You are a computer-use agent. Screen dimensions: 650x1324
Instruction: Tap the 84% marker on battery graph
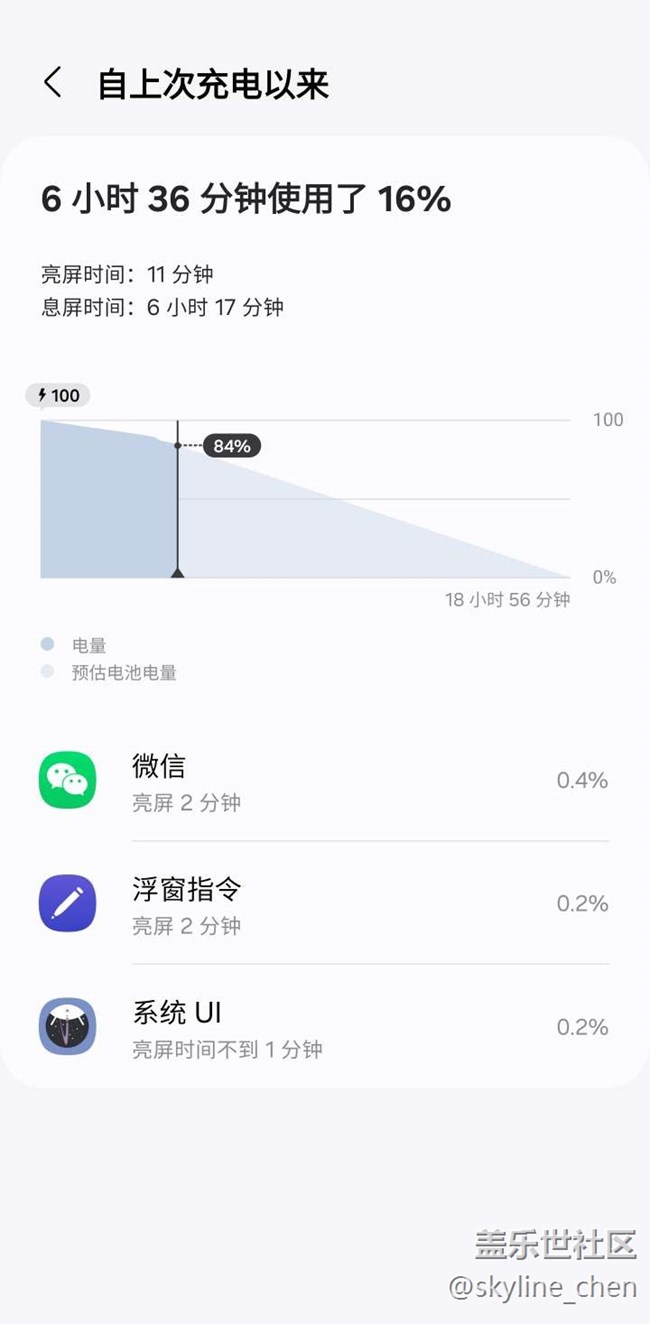click(x=232, y=446)
